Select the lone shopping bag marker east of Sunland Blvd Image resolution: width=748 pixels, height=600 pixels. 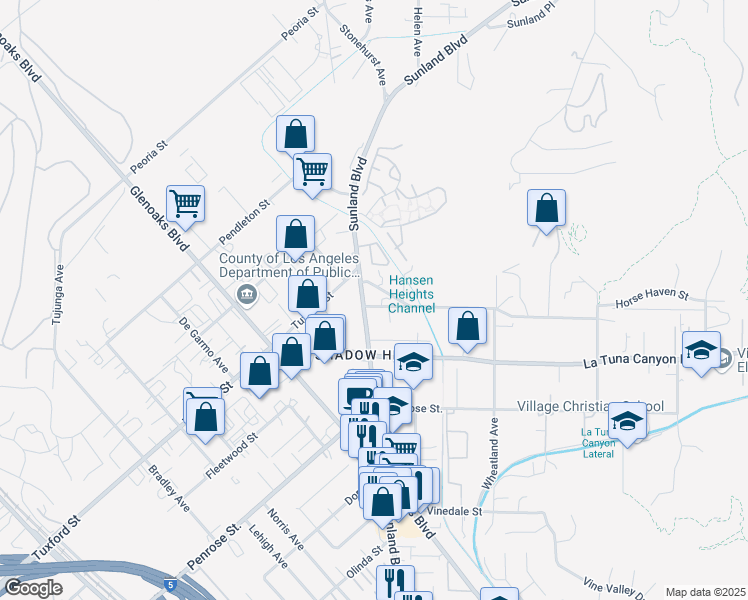tap(547, 209)
